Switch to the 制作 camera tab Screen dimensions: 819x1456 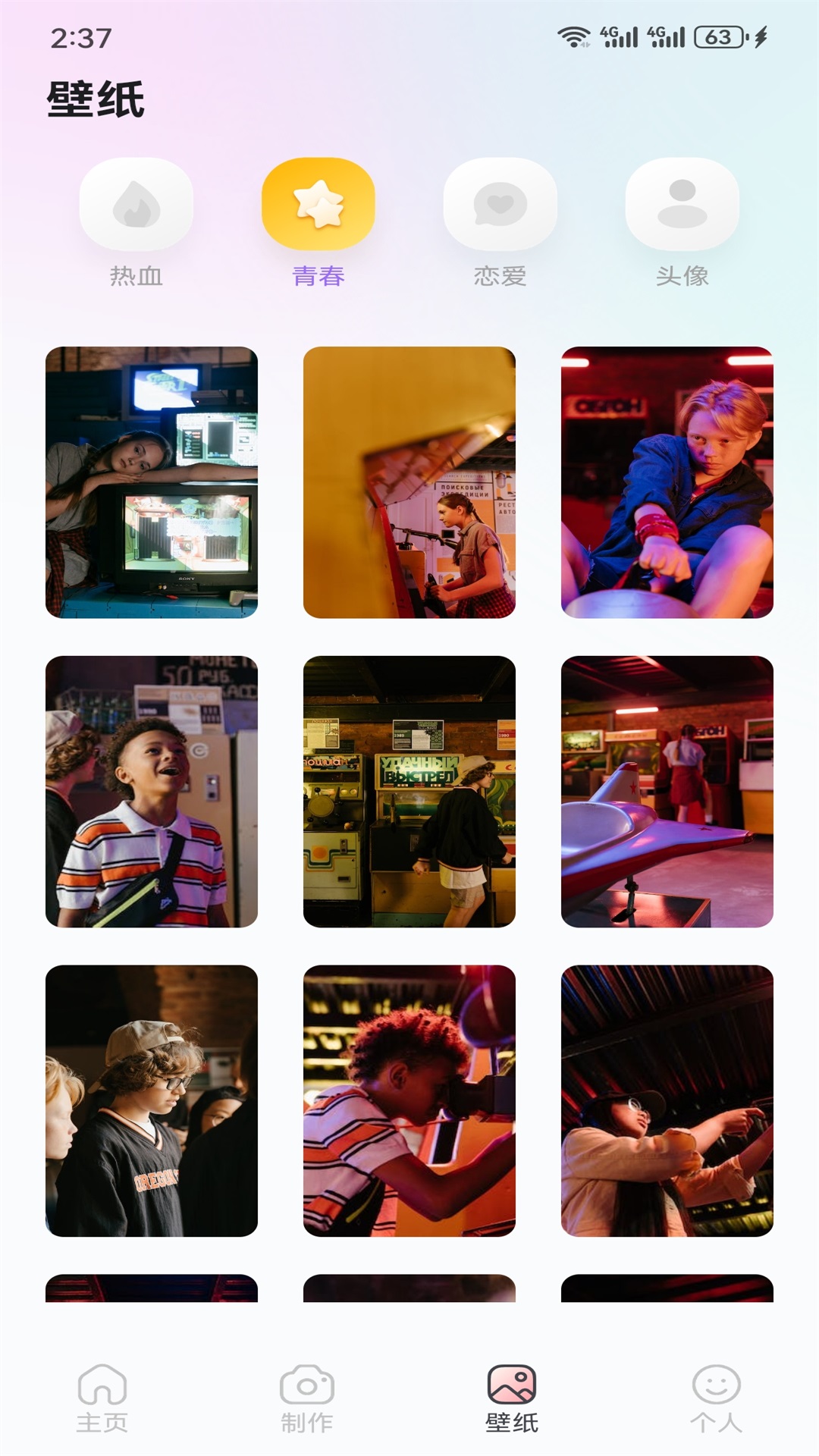(x=307, y=1398)
